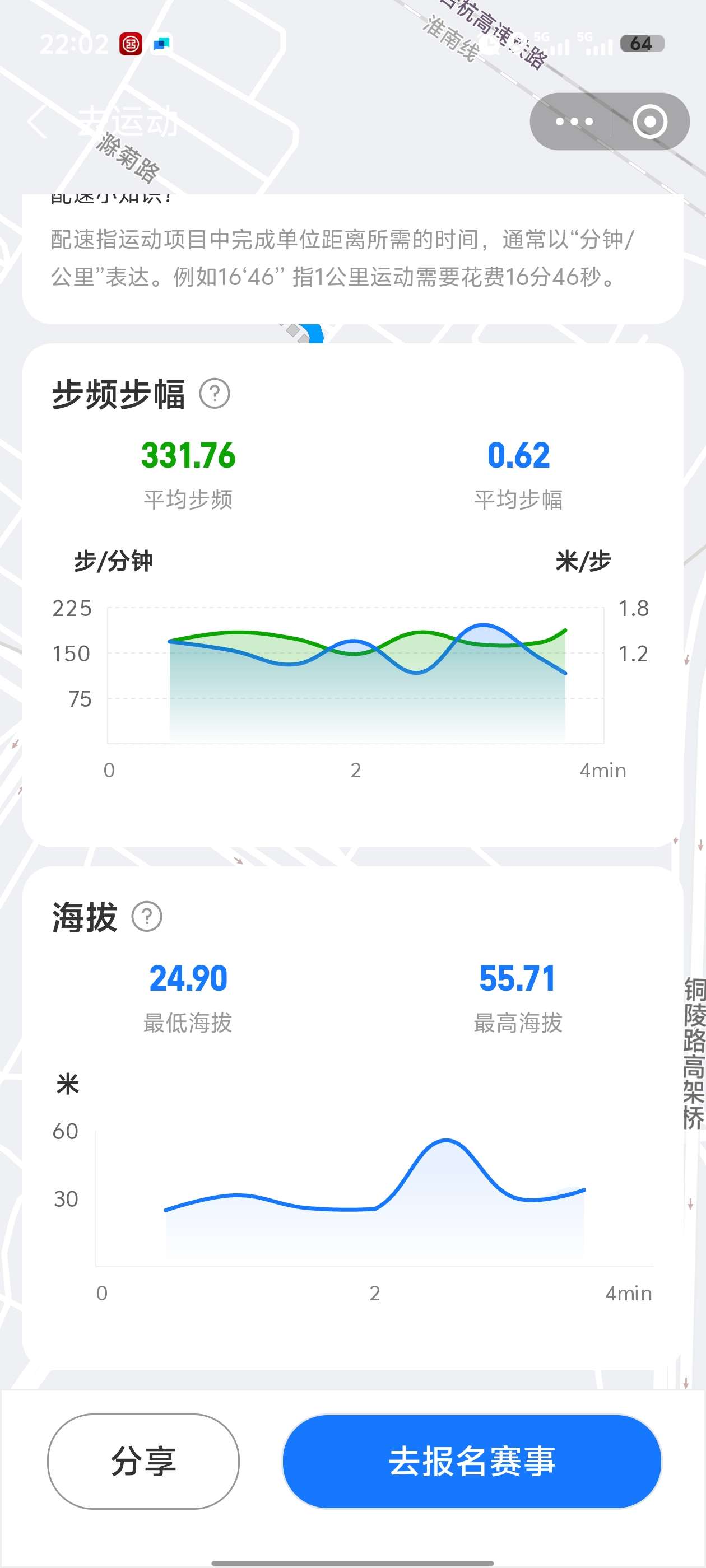The image size is (706, 1568).
Task: Open help icon next to 步频步幅
Action: tap(215, 394)
